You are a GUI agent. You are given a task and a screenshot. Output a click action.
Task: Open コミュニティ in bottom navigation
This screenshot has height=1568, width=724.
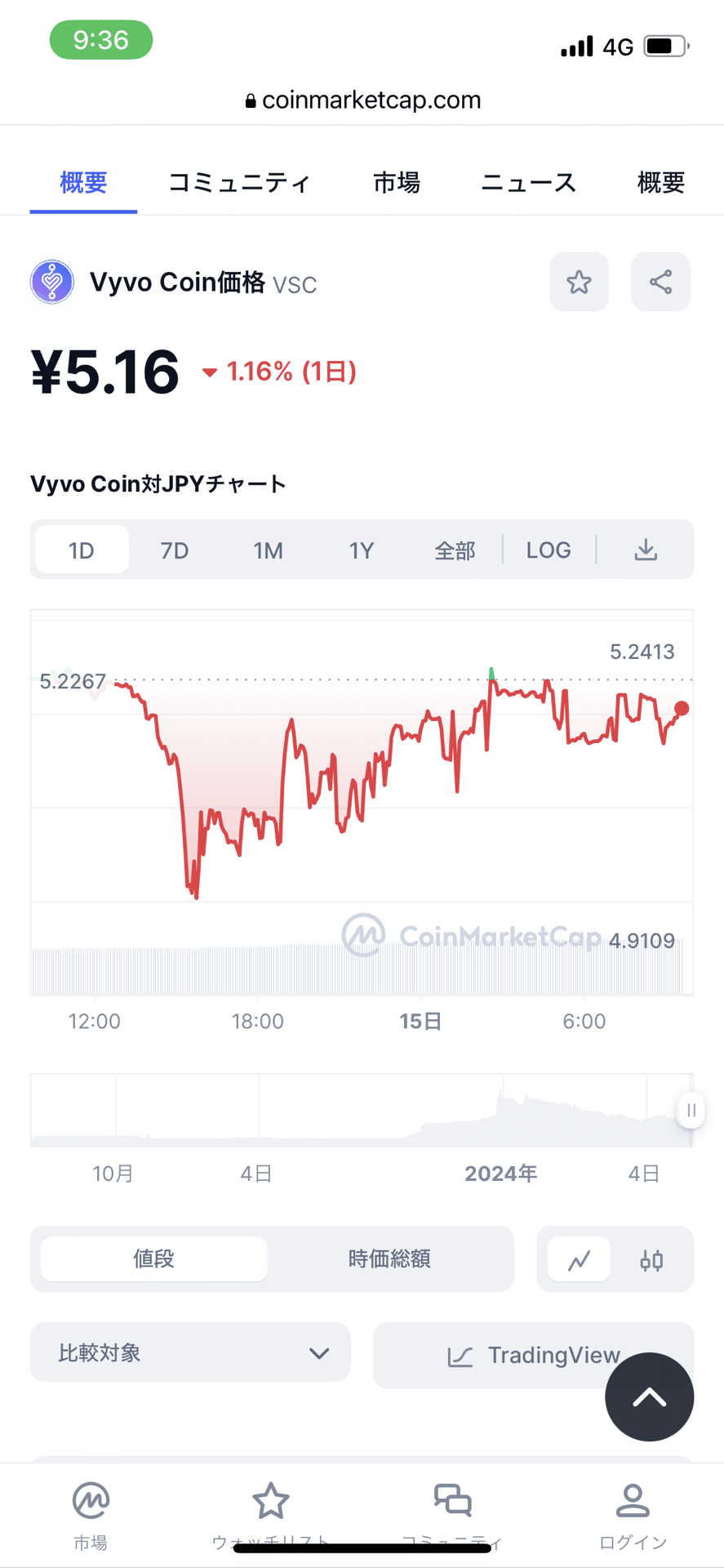(x=451, y=1515)
